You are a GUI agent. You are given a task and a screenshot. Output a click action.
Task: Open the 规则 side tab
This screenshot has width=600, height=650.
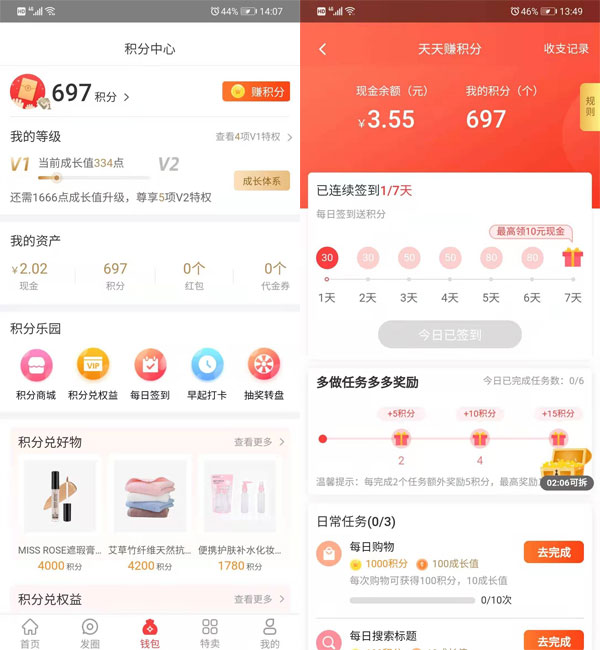click(590, 106)
